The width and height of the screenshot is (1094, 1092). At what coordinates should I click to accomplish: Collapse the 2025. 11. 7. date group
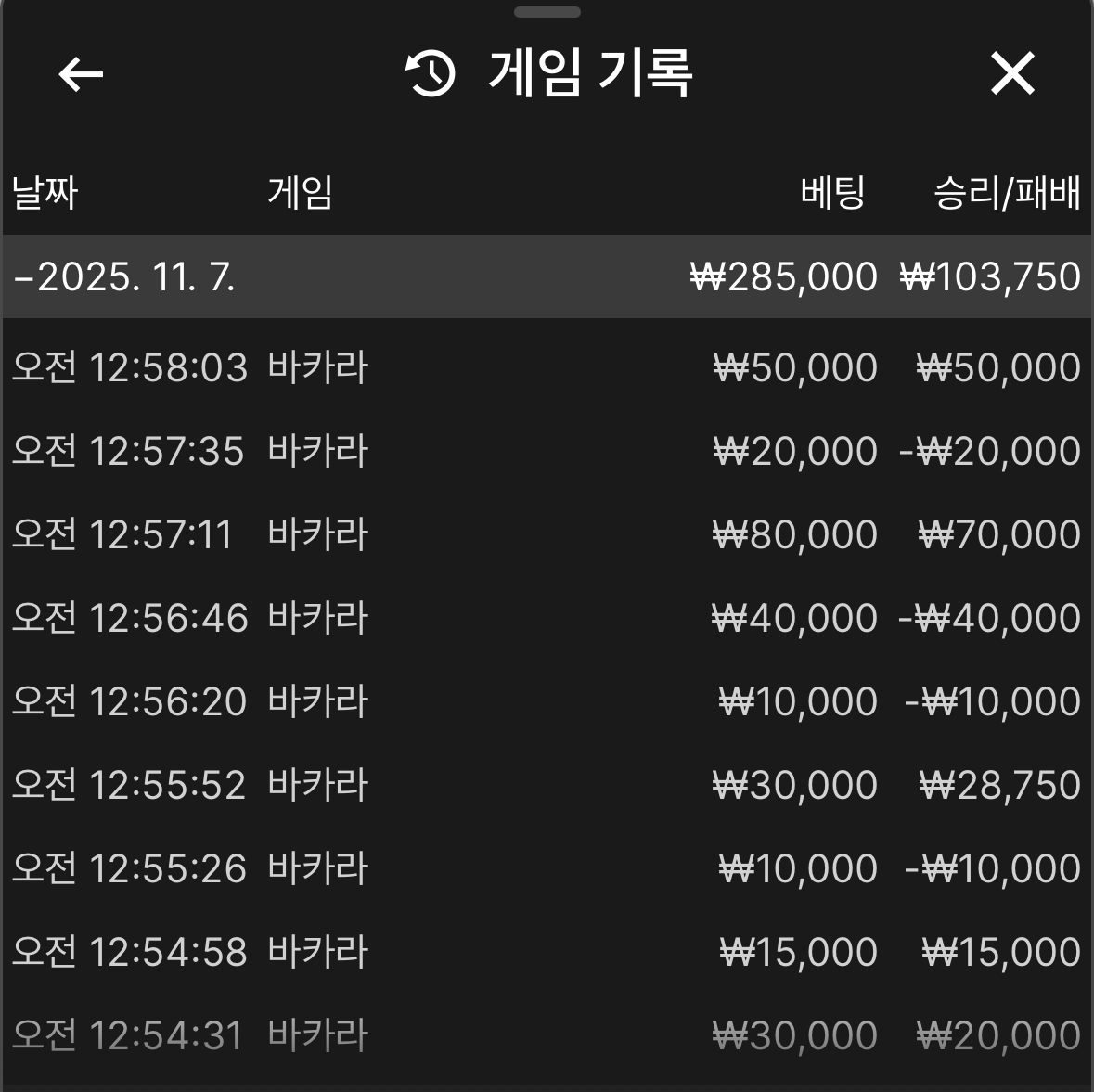pos(125,277)
